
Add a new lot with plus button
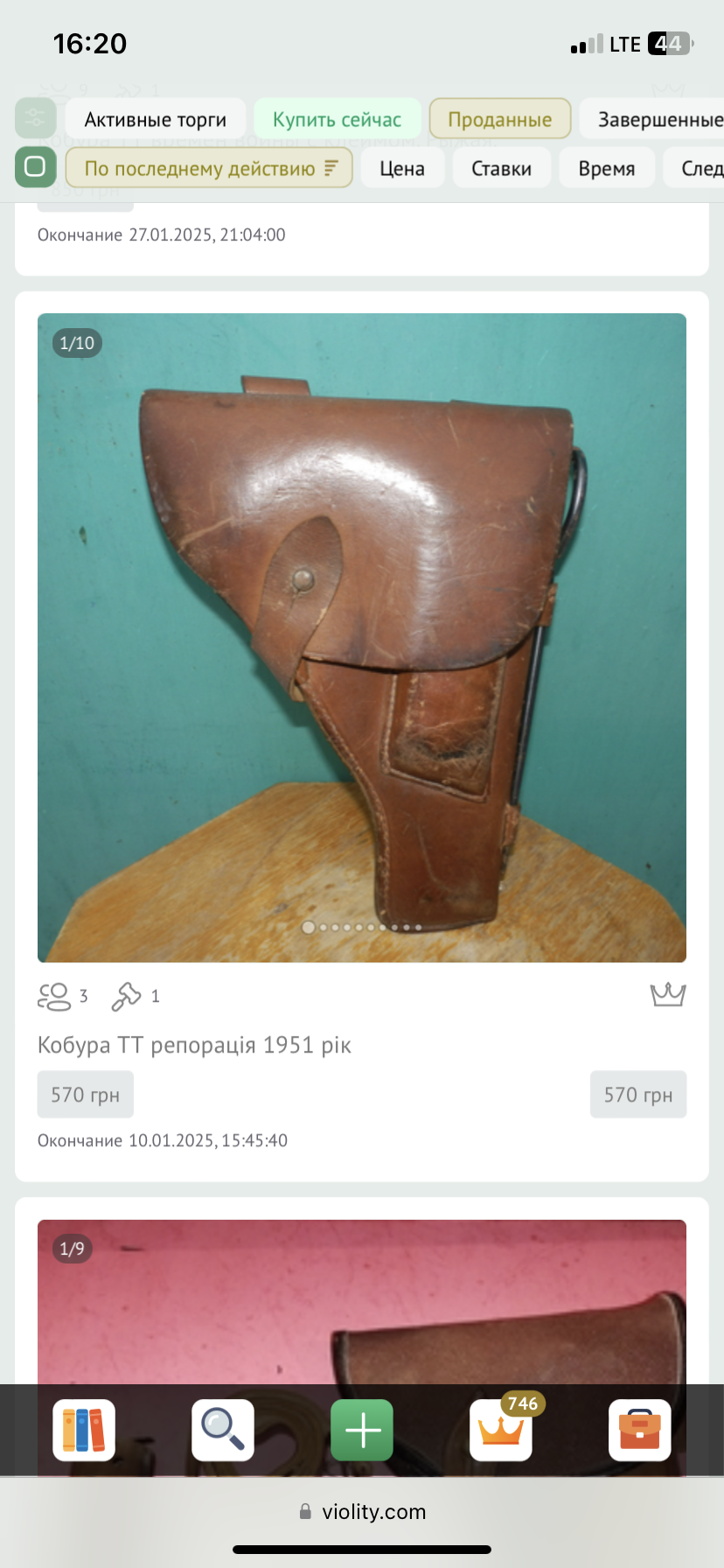coord(362,1430)
